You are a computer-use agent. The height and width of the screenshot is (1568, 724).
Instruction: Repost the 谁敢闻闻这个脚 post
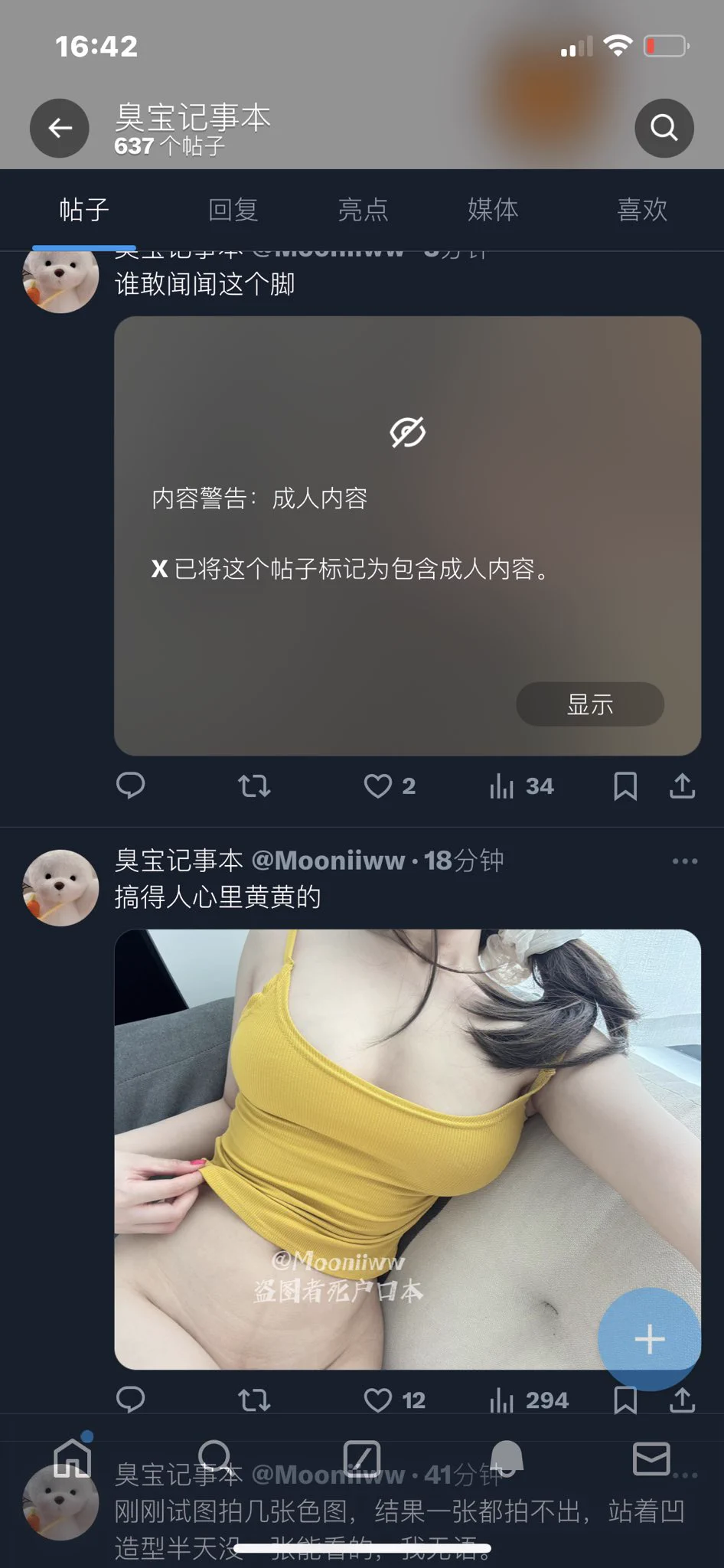(254, 786)
